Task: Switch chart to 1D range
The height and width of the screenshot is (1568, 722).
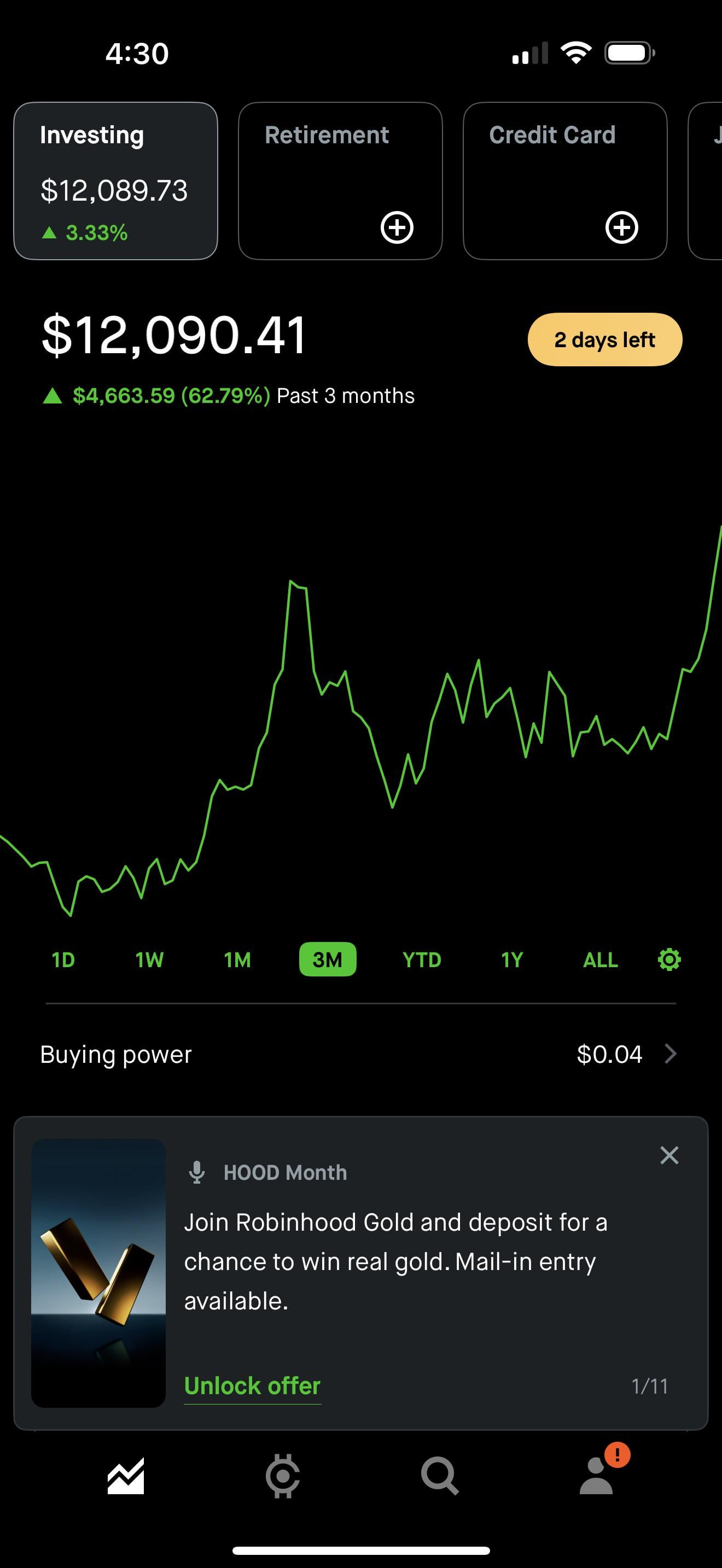Action: click(63, 960)
